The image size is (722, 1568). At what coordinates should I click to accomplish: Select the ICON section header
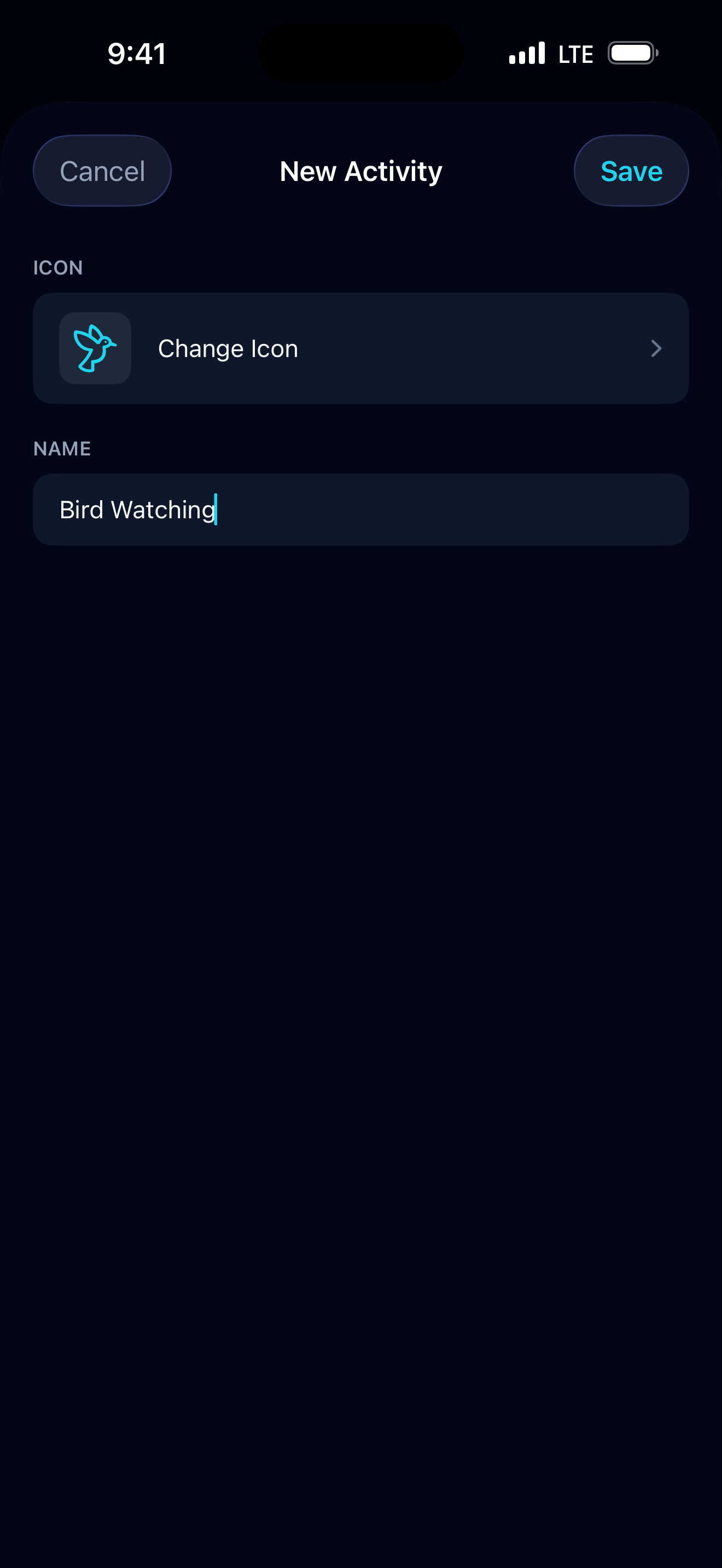(59, 268)
